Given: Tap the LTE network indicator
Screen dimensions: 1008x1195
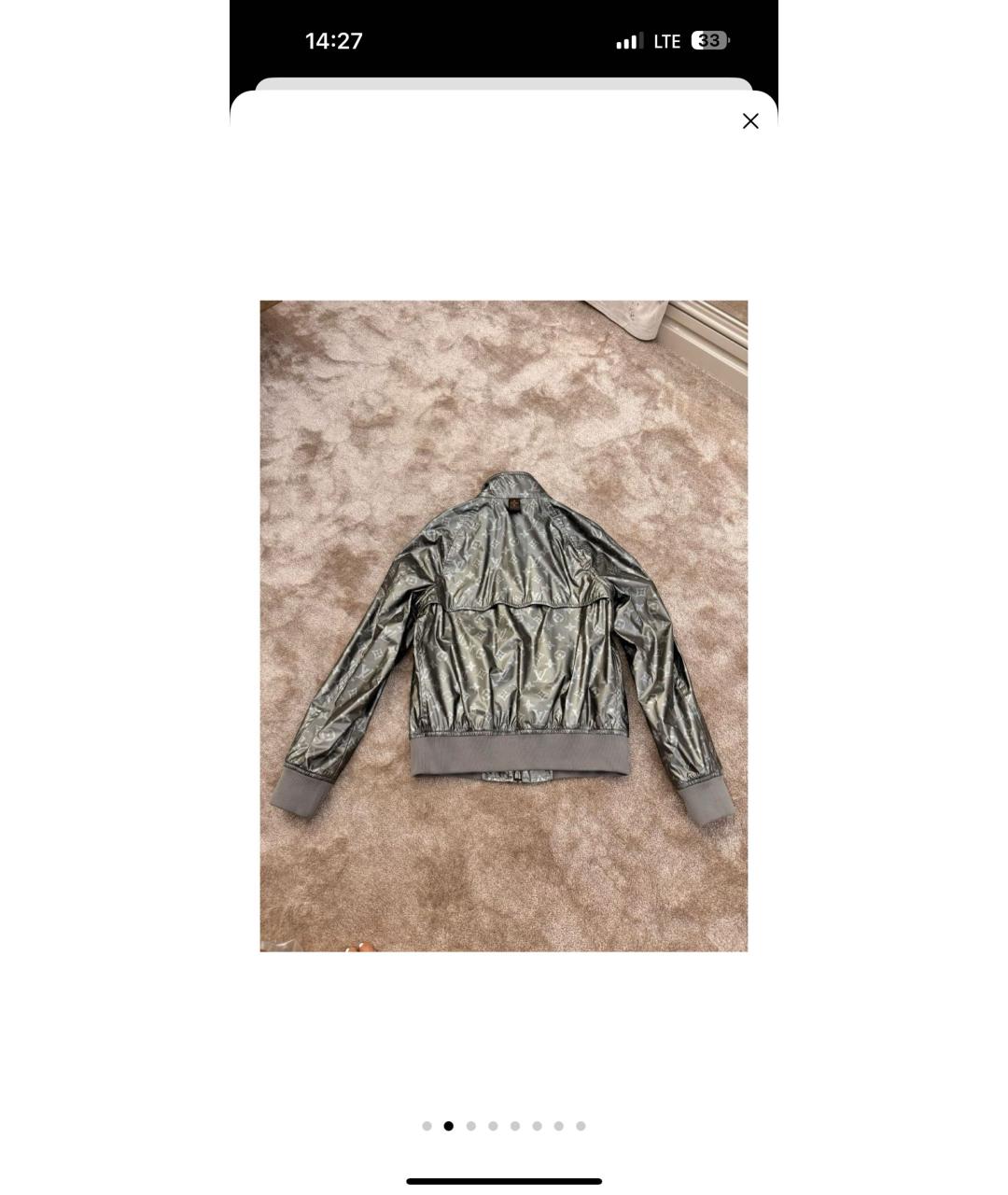Looking at the screenshot, I should [666, 40].
